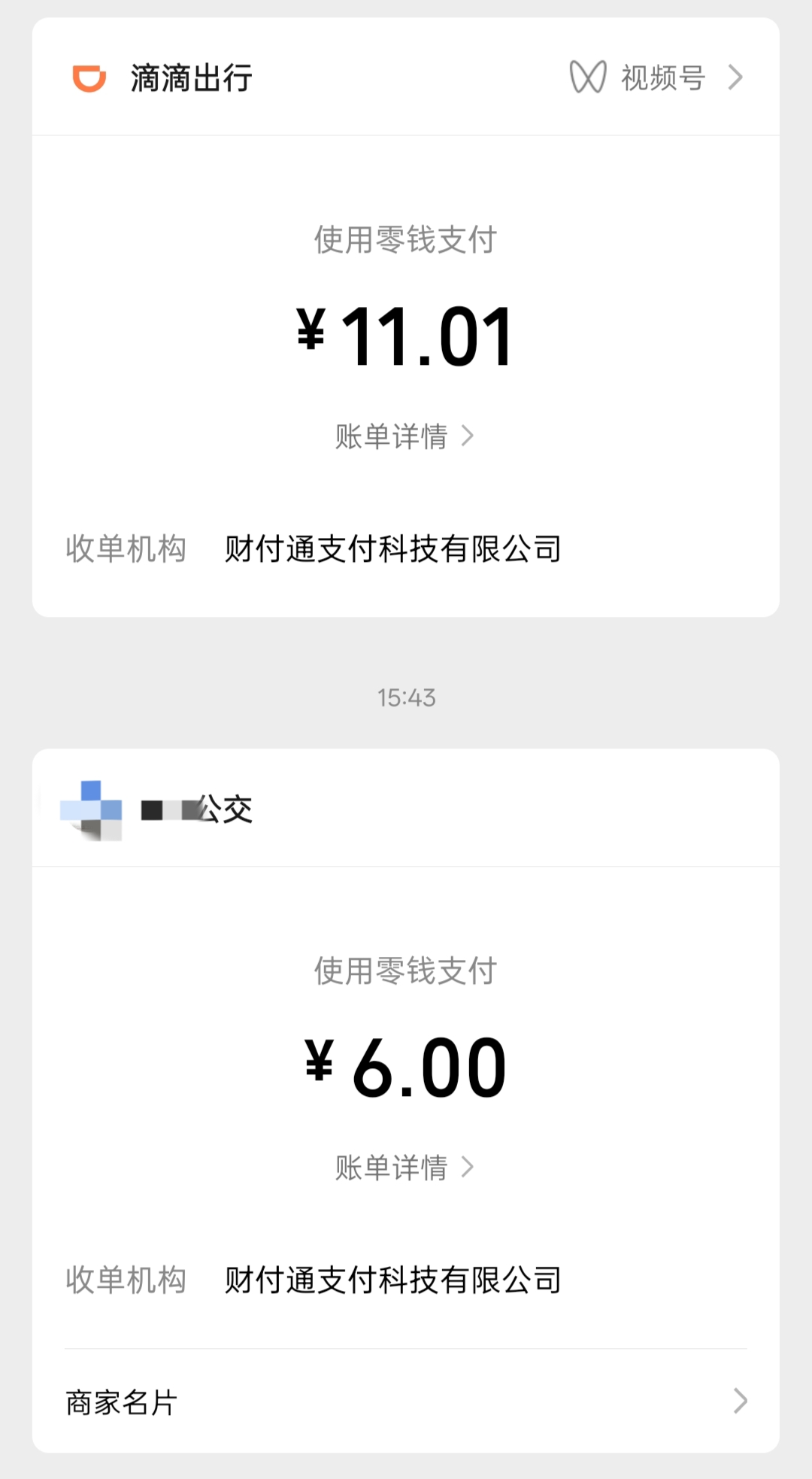
Task: View 账单详情 for the ¥6.00 payment
Action: [404, 1168]
